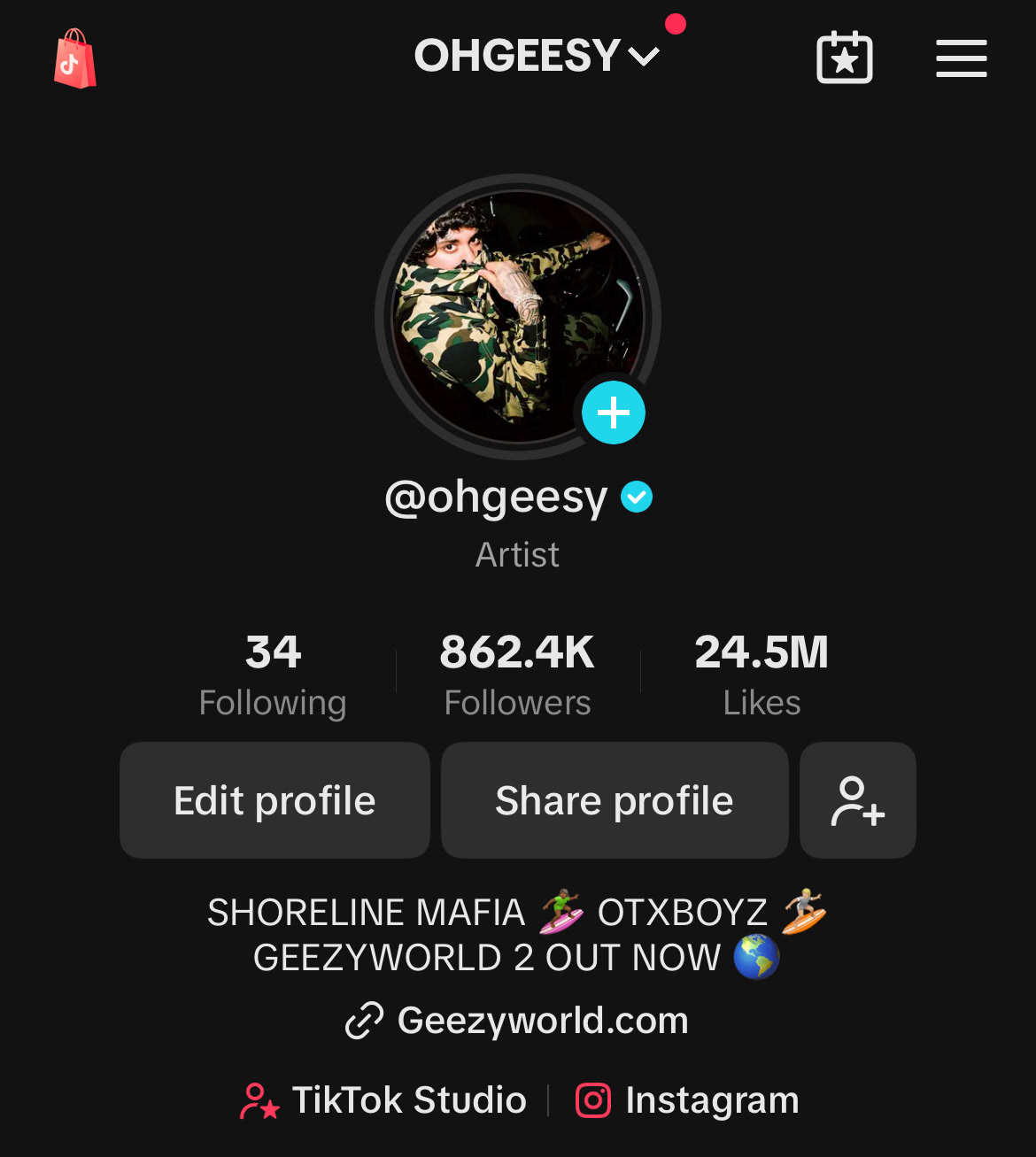Viewport: 1036px width, 1157px height.
Task: Expand the OHGEESY account switcher
Action: (537, 56)
